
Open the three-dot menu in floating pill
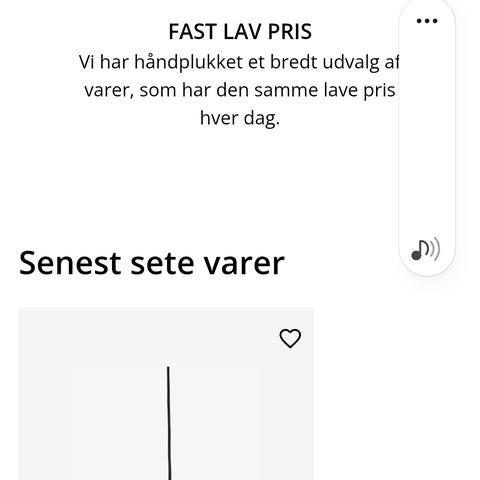coord(427,21)
